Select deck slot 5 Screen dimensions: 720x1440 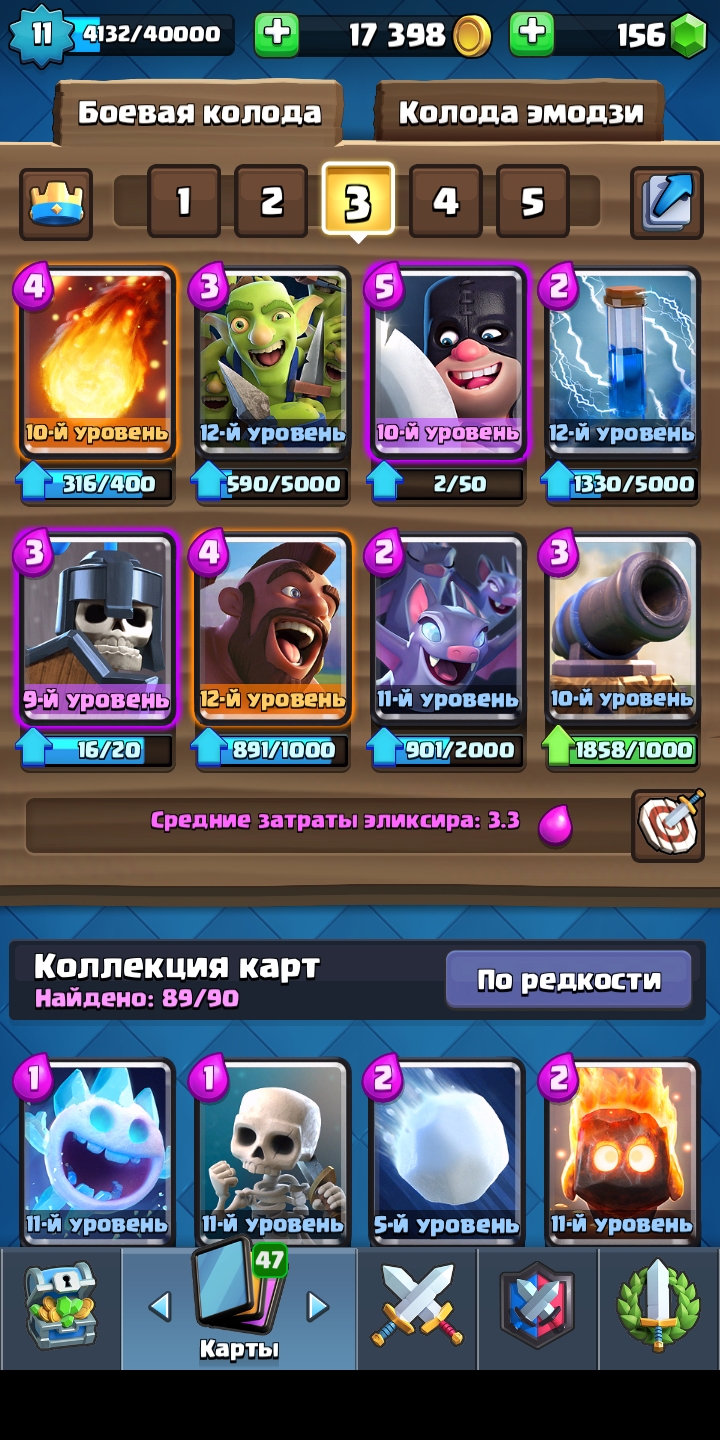pyautogui.click(x=532, y=202)
